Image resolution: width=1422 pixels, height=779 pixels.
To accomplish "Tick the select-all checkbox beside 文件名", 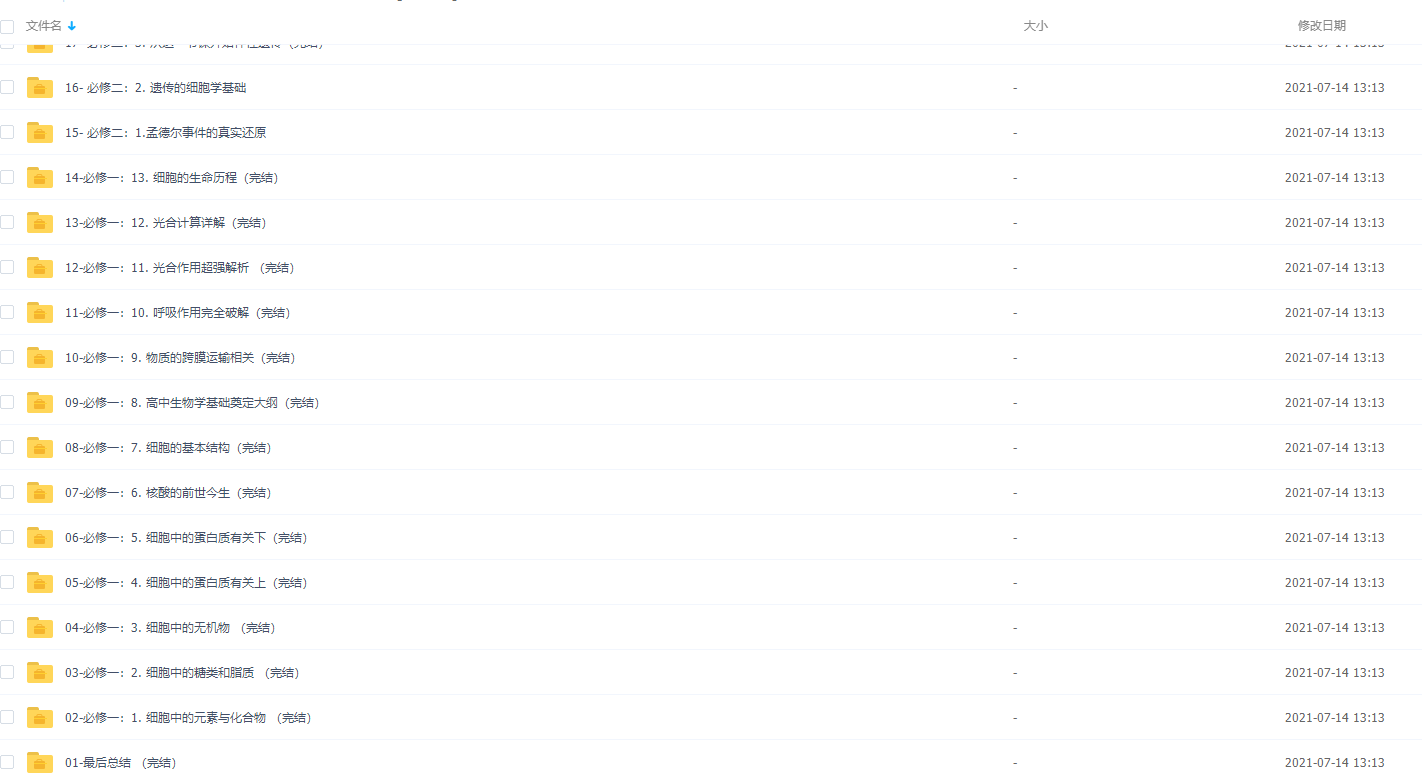I will (7, 27).
